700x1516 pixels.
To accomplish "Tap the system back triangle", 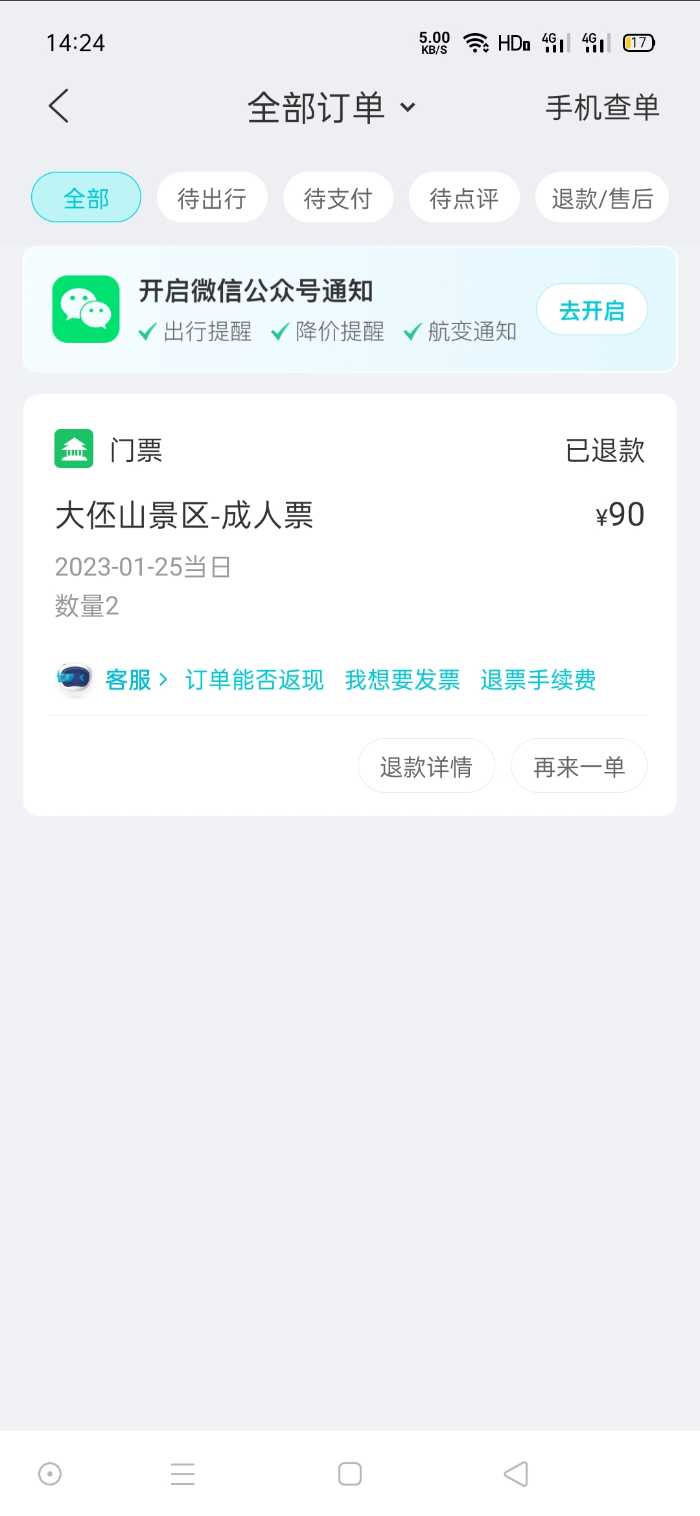I will 515,1474.
